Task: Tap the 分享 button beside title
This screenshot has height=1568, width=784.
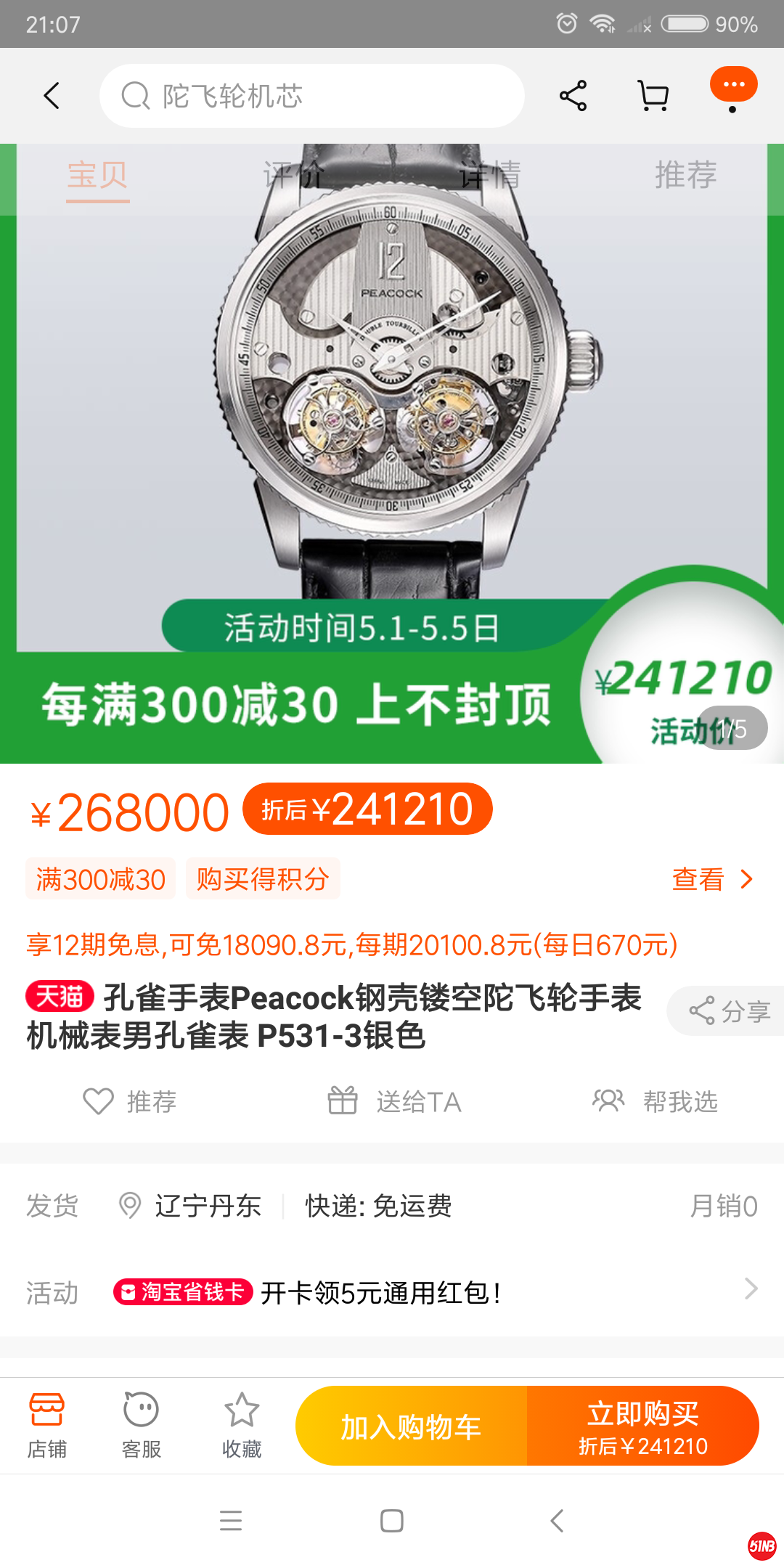Action: coord(728,1010)
